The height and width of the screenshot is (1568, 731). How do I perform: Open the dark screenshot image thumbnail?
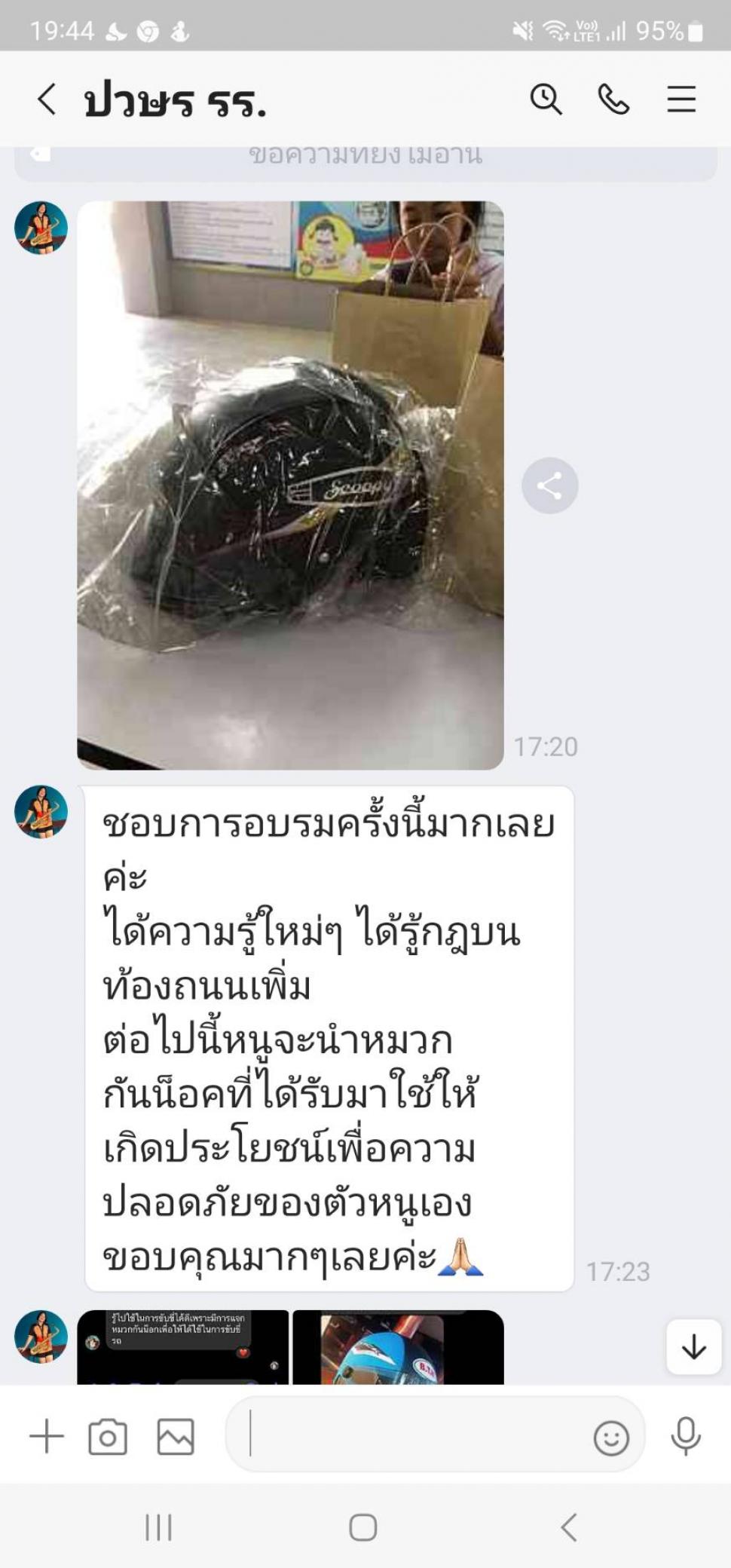point(183,1347)
